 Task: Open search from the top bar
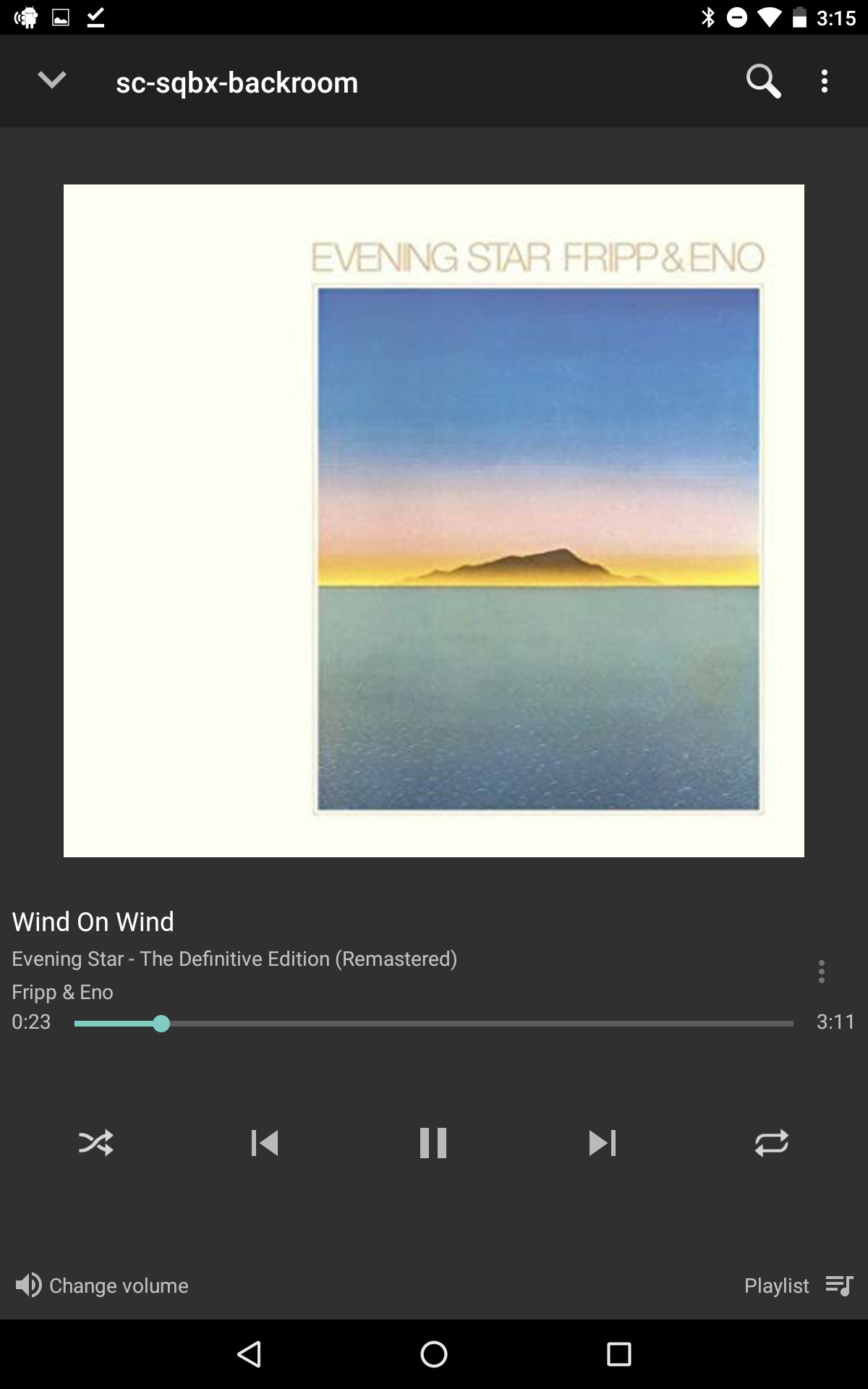[764, 81]
